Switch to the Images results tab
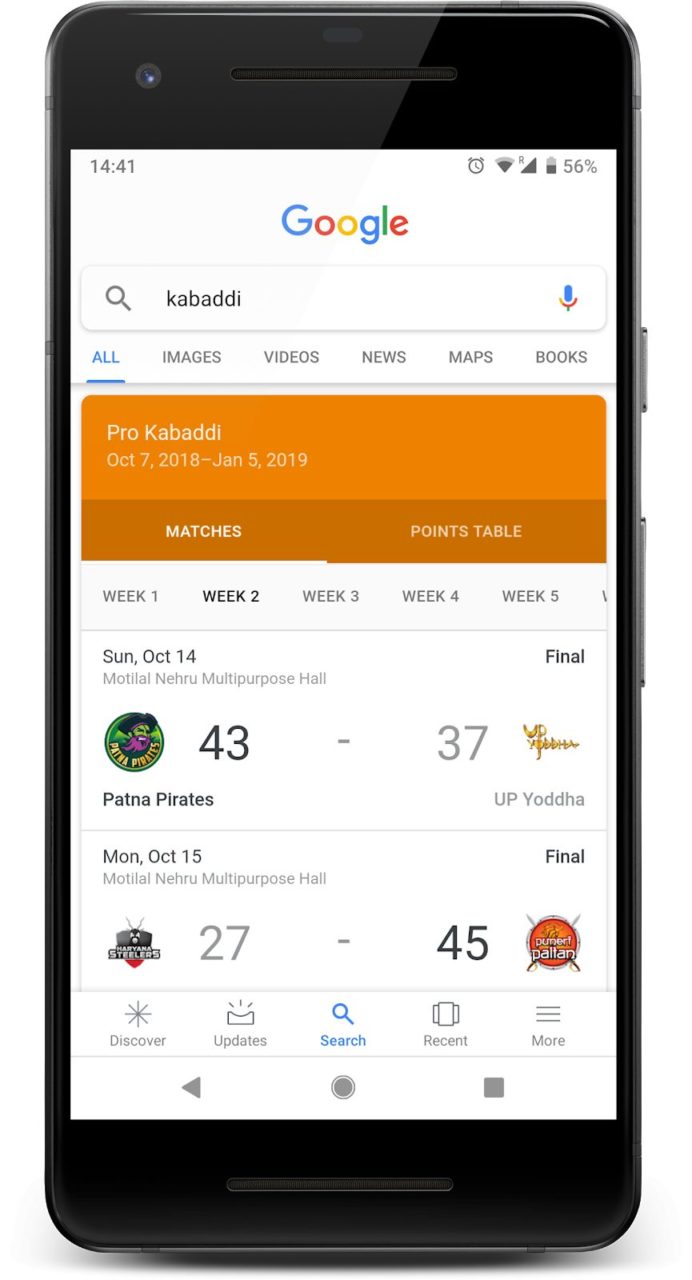 point(192,357)
